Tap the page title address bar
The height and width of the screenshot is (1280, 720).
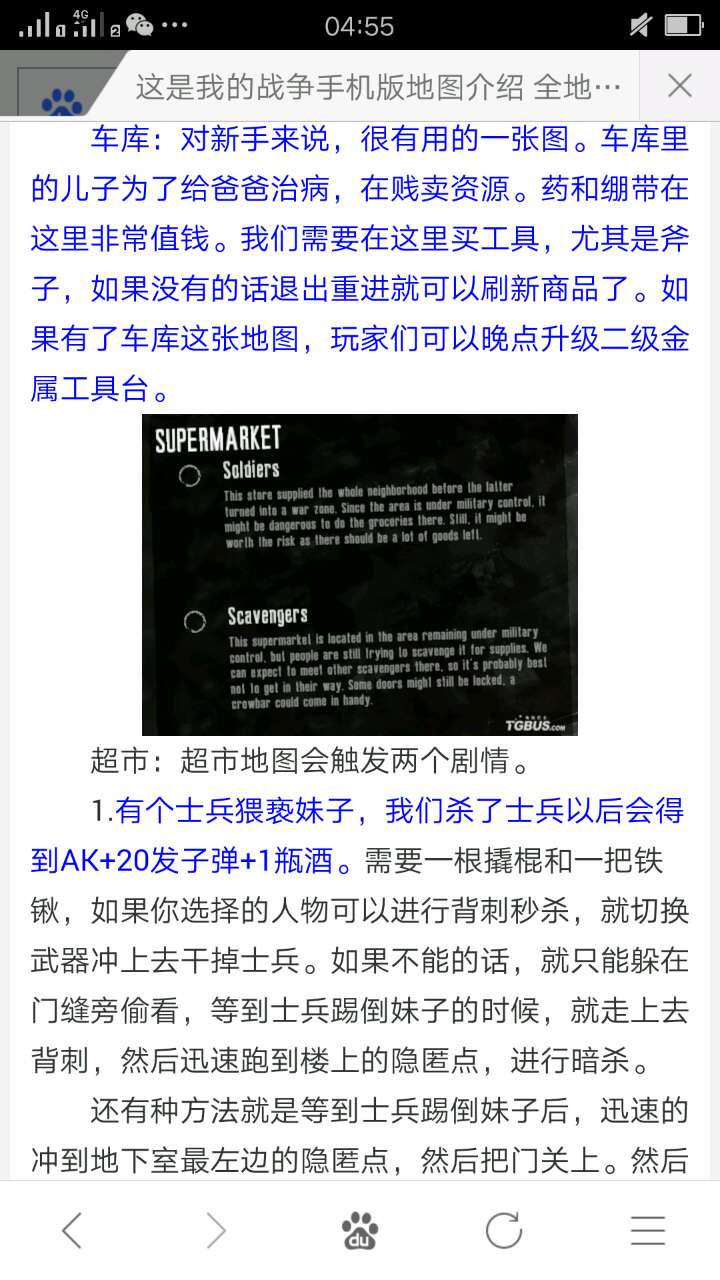coord(378,88)
